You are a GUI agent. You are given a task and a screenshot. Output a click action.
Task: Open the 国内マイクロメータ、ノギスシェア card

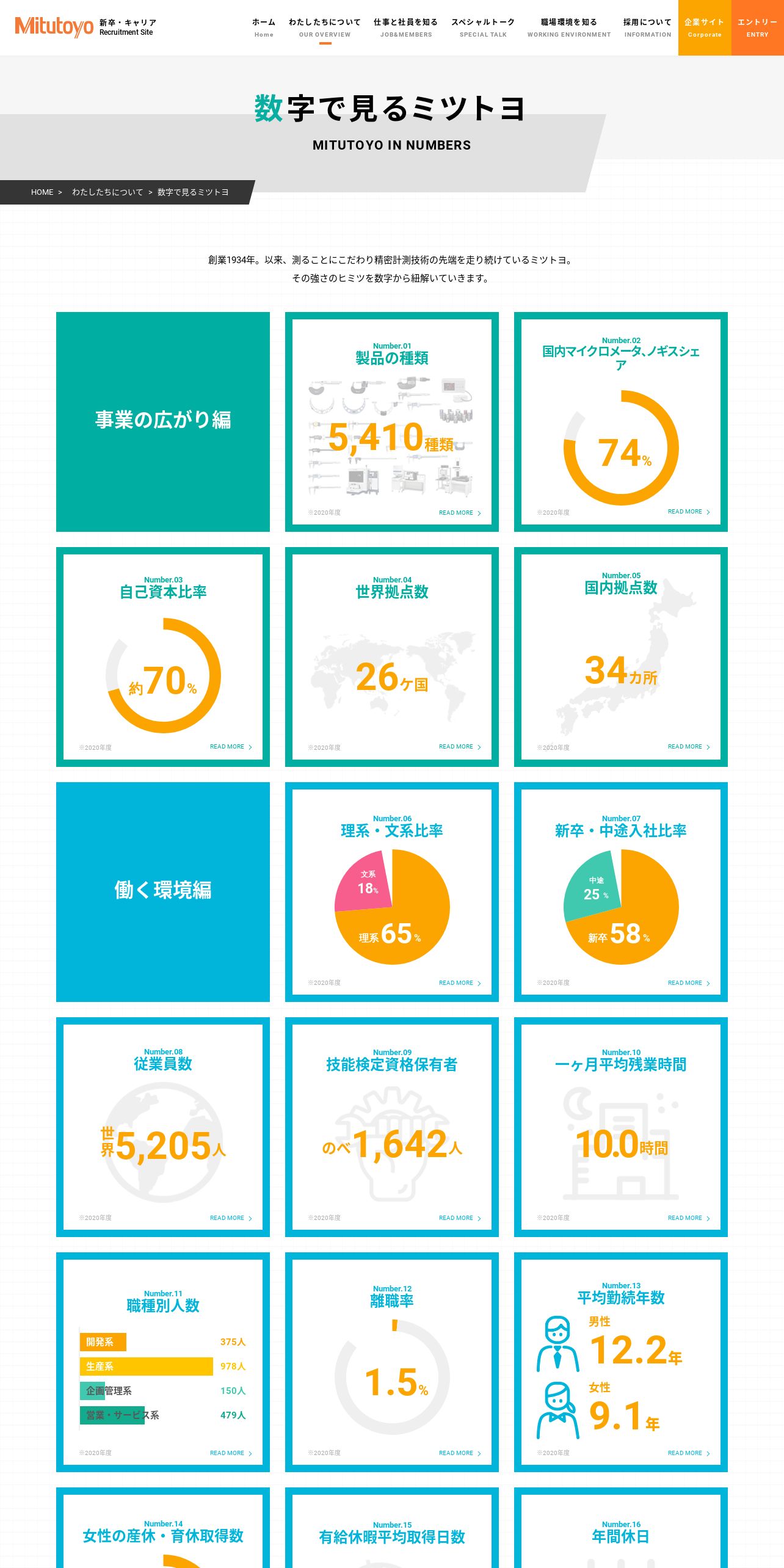click(621, 422)
